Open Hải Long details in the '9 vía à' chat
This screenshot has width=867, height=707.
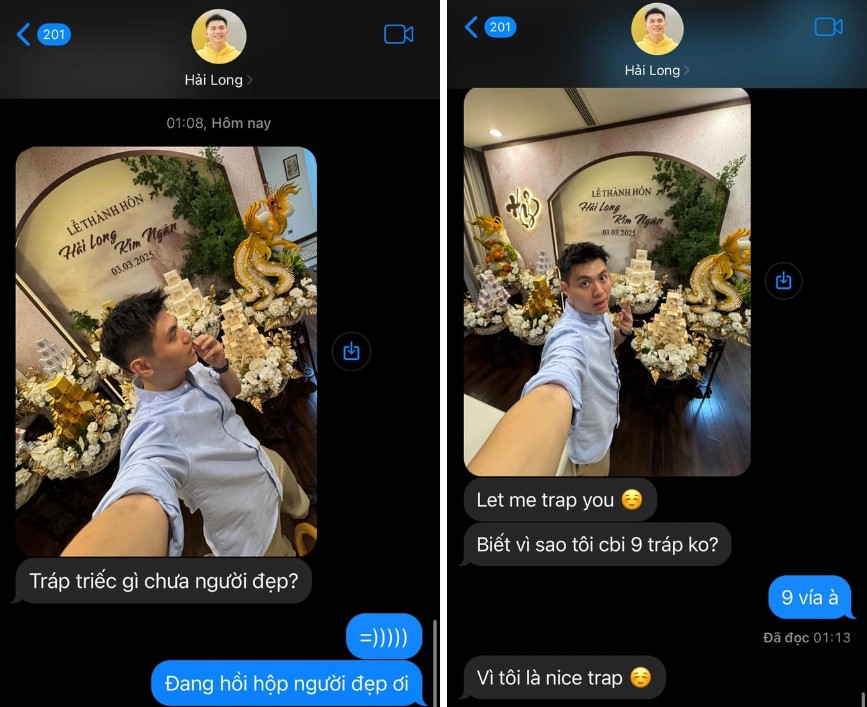click(657, 70)
